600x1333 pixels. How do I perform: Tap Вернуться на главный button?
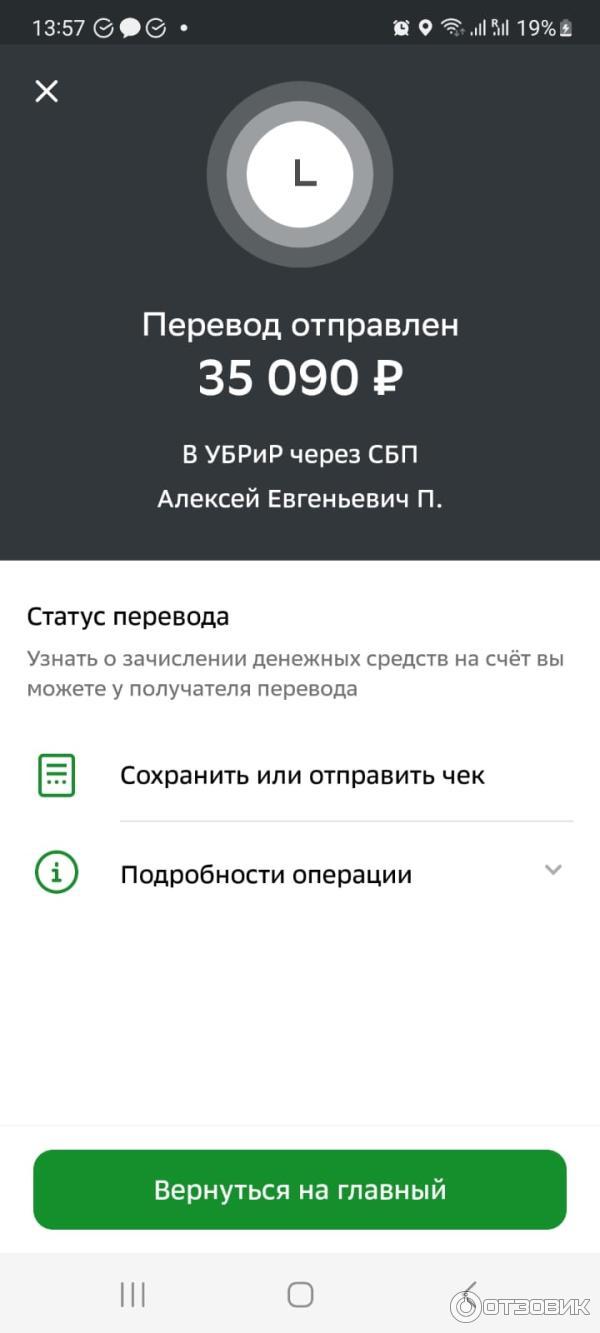tap(300, 1190)
